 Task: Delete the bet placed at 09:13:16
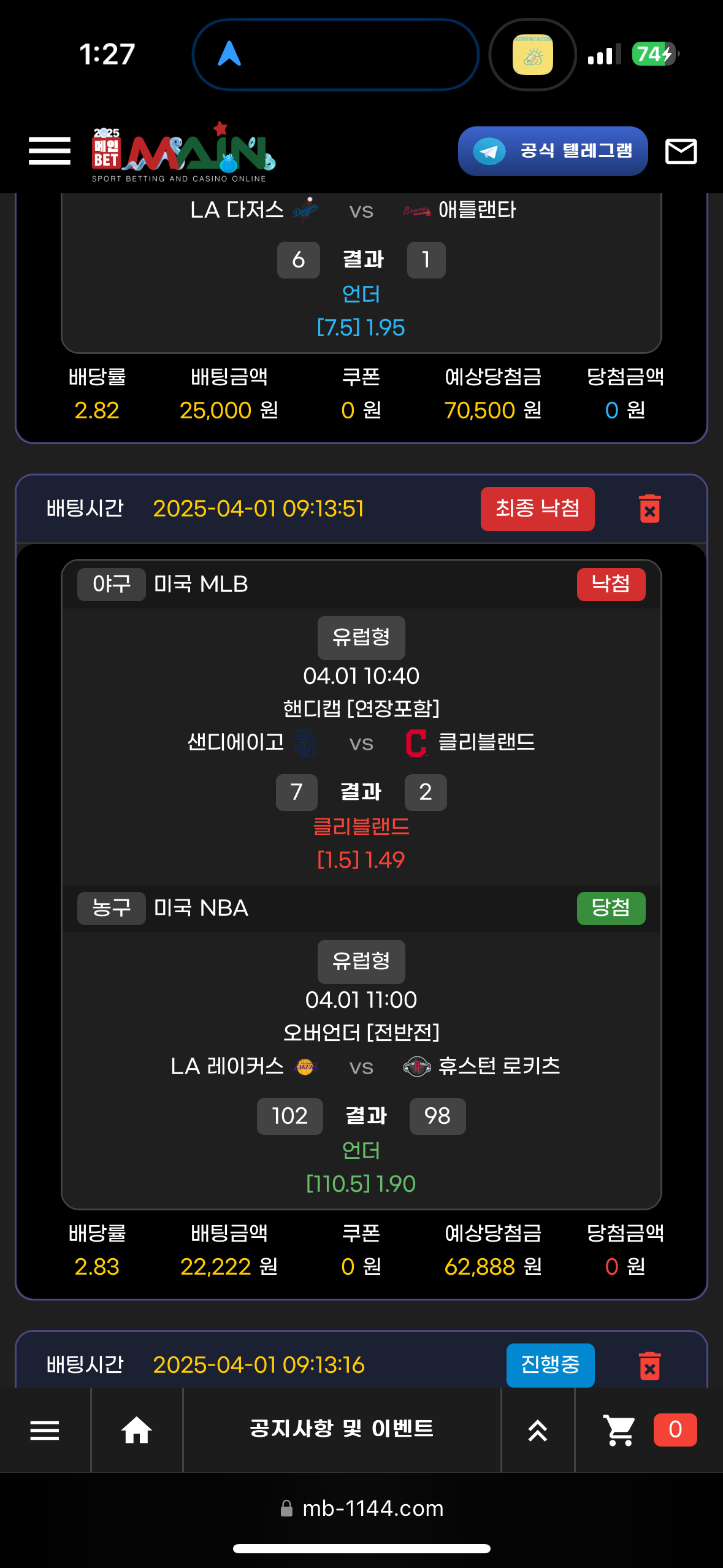point(649,1366)
